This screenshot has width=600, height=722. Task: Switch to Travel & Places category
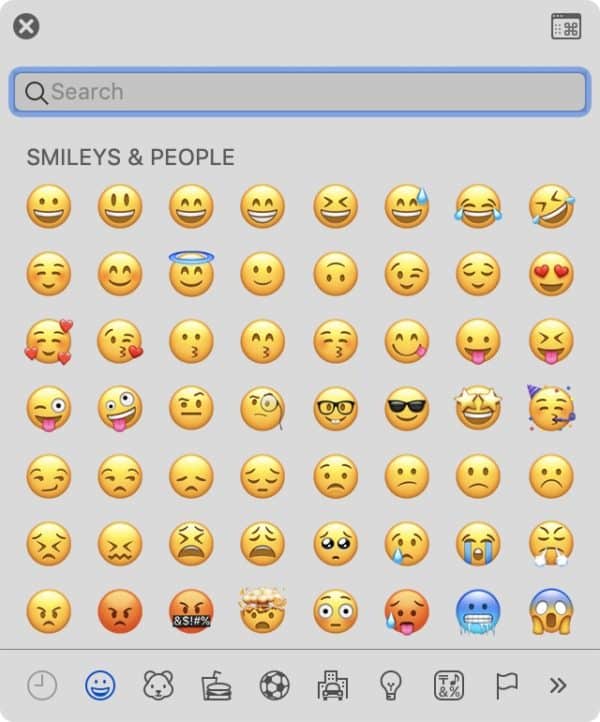331,685
